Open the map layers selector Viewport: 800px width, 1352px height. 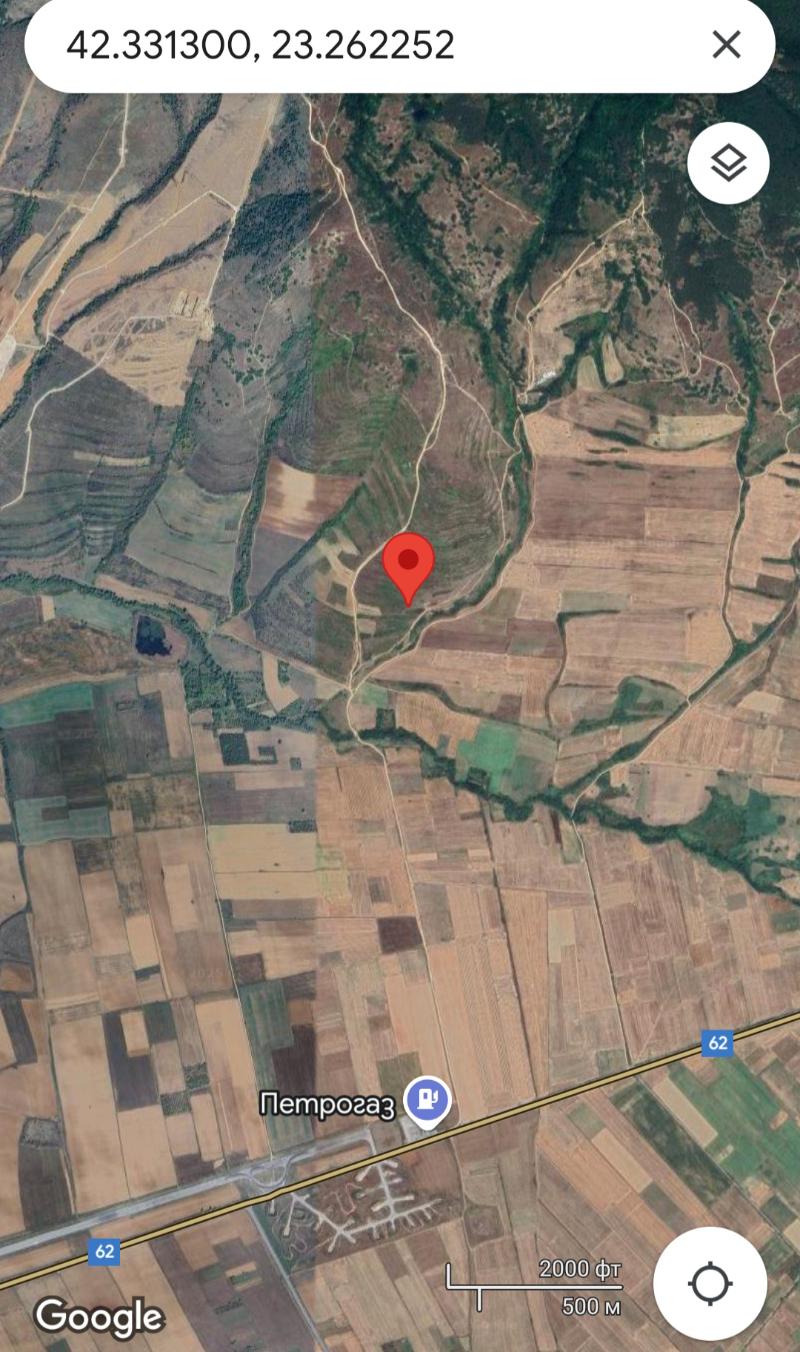pyautogui.click(x=728, y=163)
